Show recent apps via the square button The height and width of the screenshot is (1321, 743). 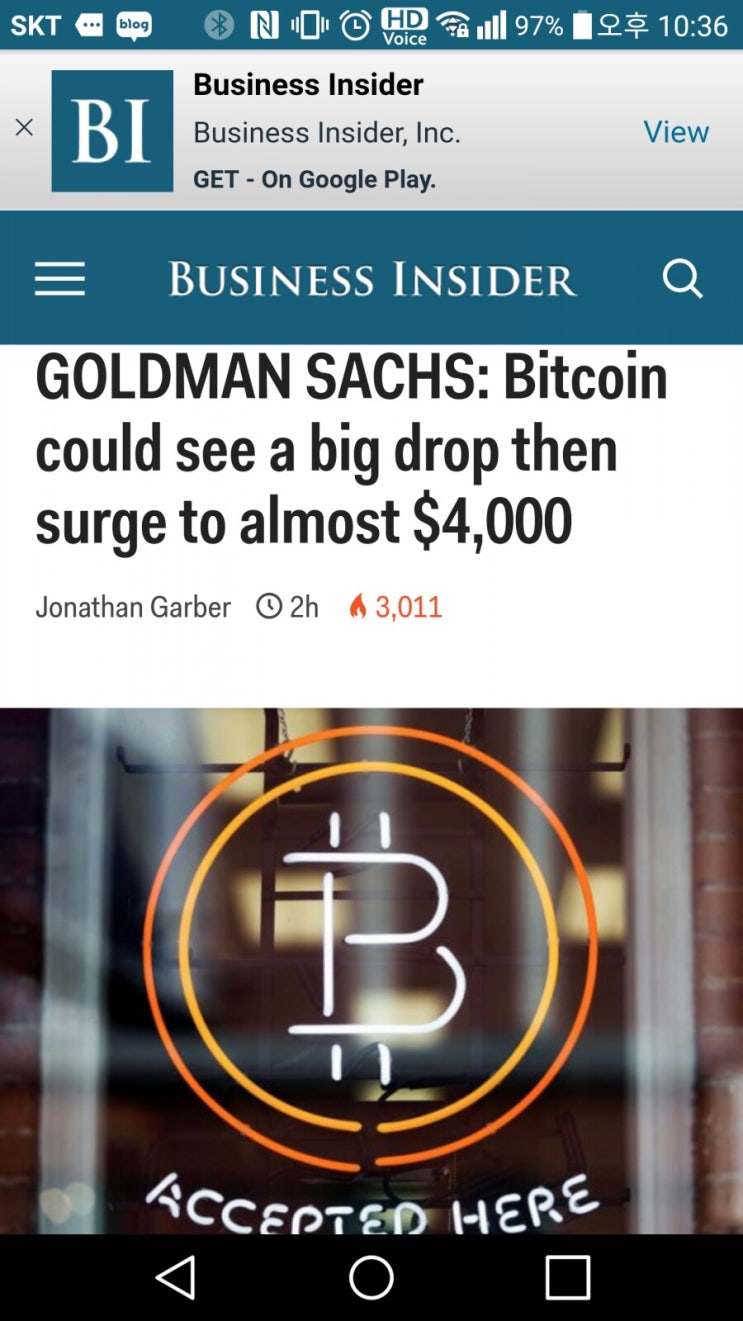[x=567, y=1277]
